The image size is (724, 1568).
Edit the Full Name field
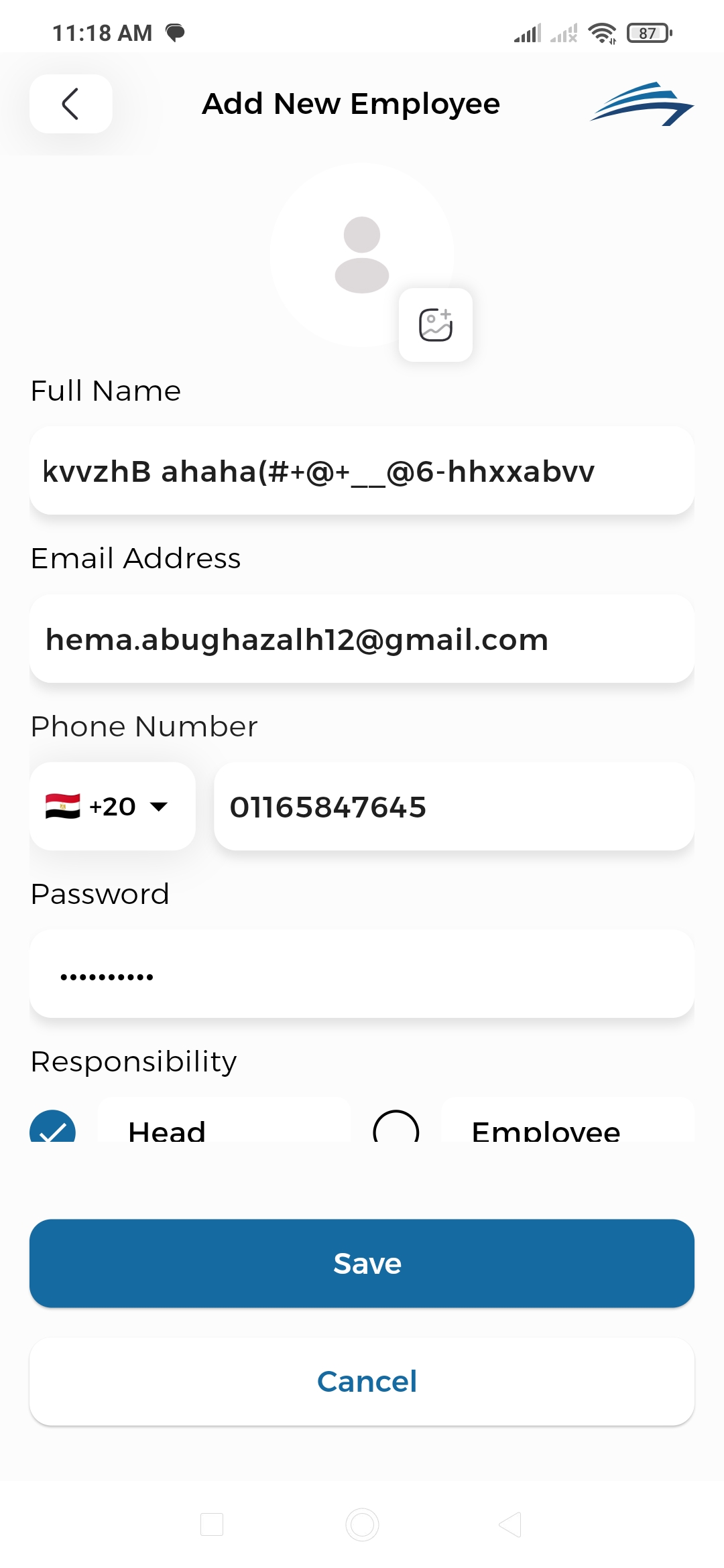pyautogui.click(x=362, y=471)
